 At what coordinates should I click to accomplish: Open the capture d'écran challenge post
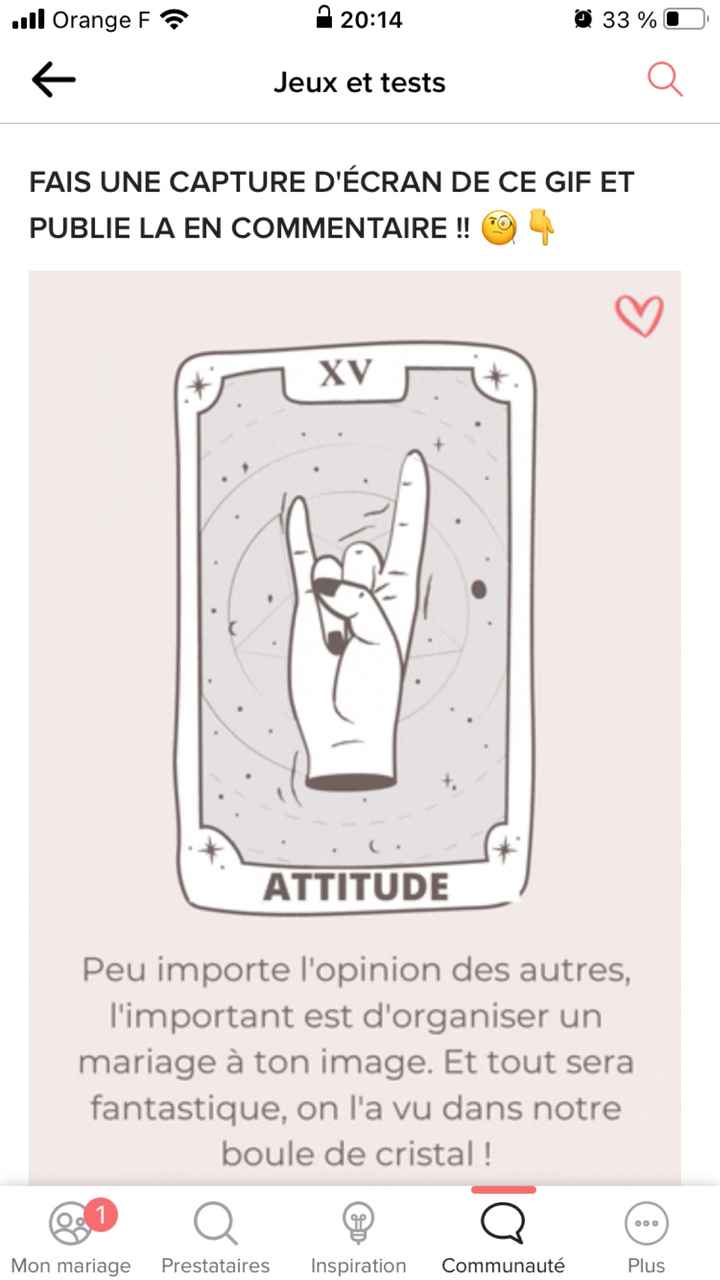tap(332, 204)
